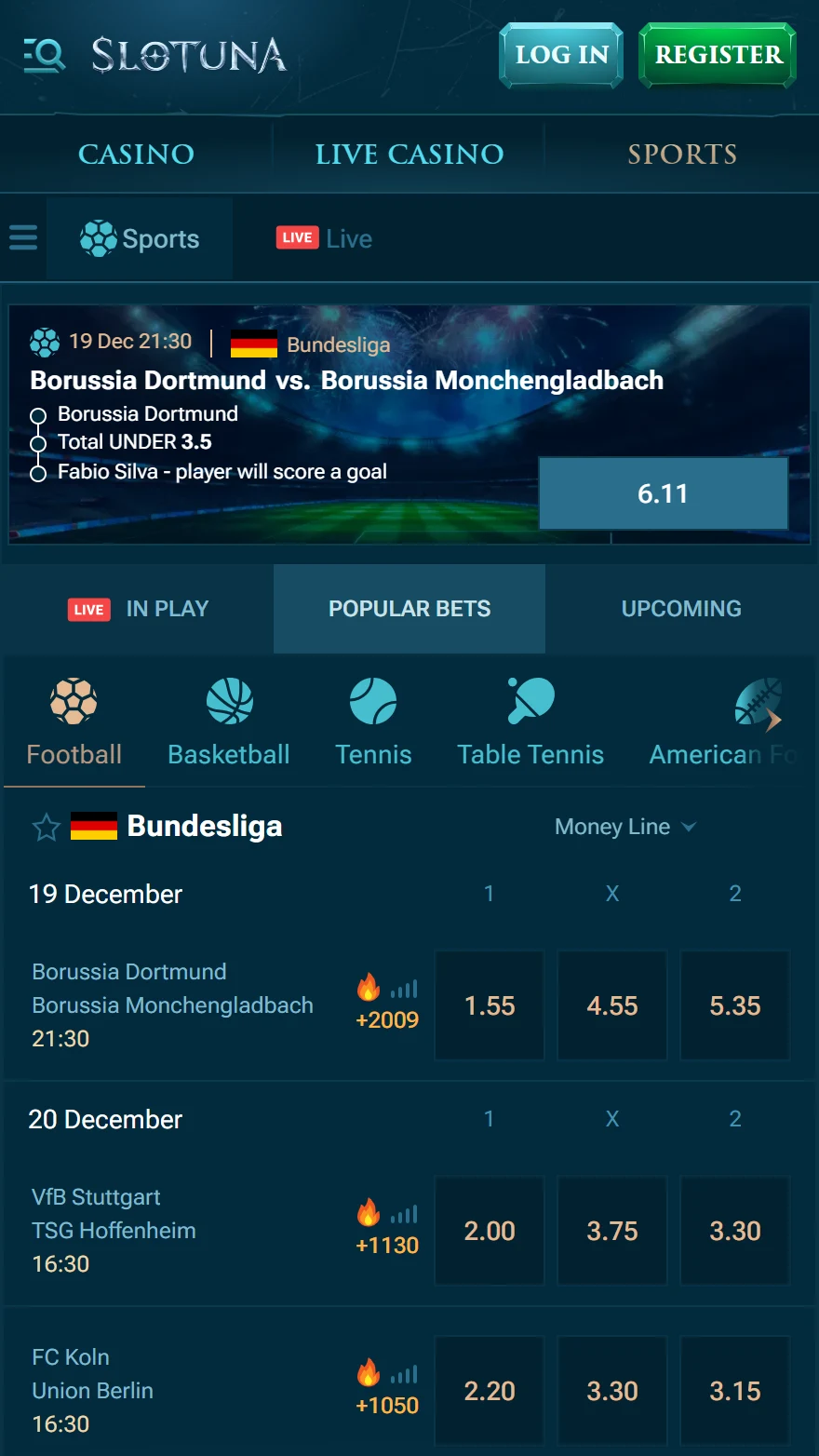Favorite the Bundesliga league star
Image resolution: width=819 pixels, height=1456 pixels.
46,827
